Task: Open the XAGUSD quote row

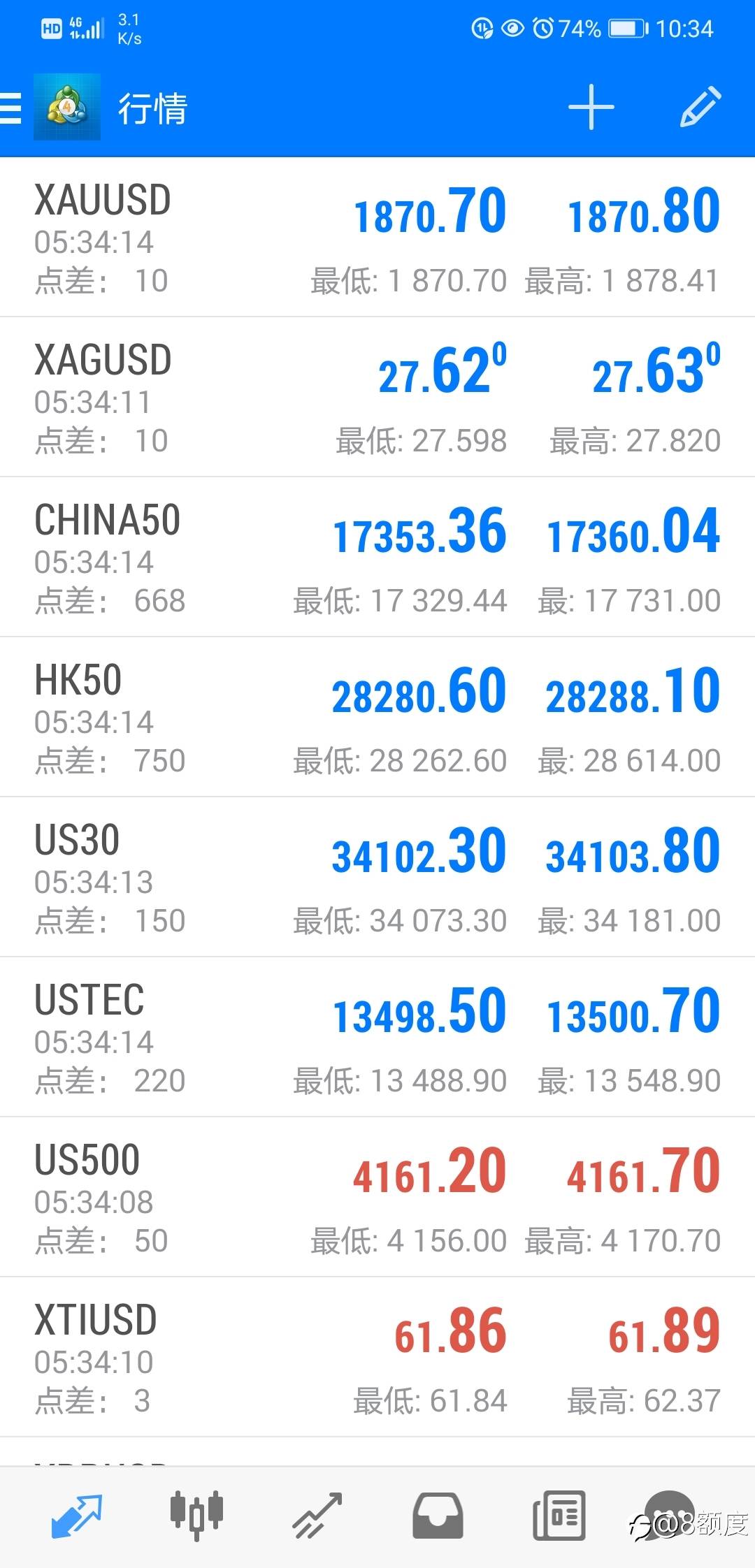Action: pos(377,398)
